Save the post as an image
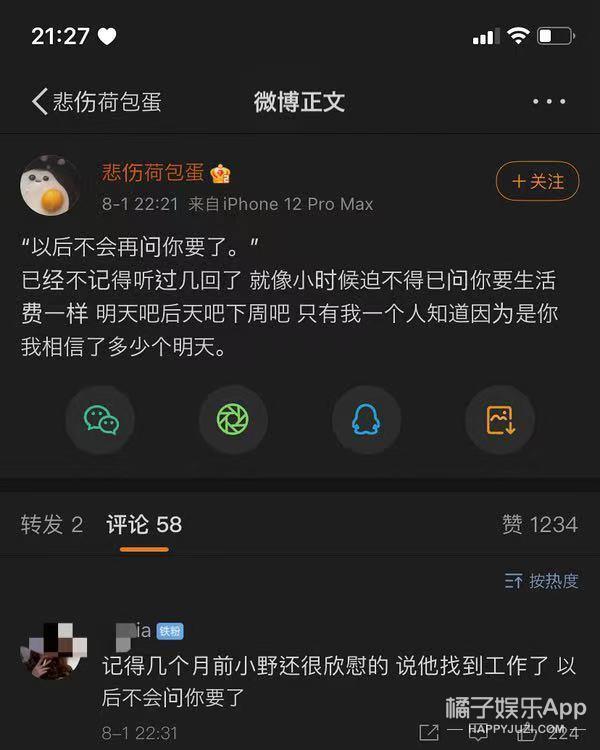 pyautogui.click(x=500, y=419)
